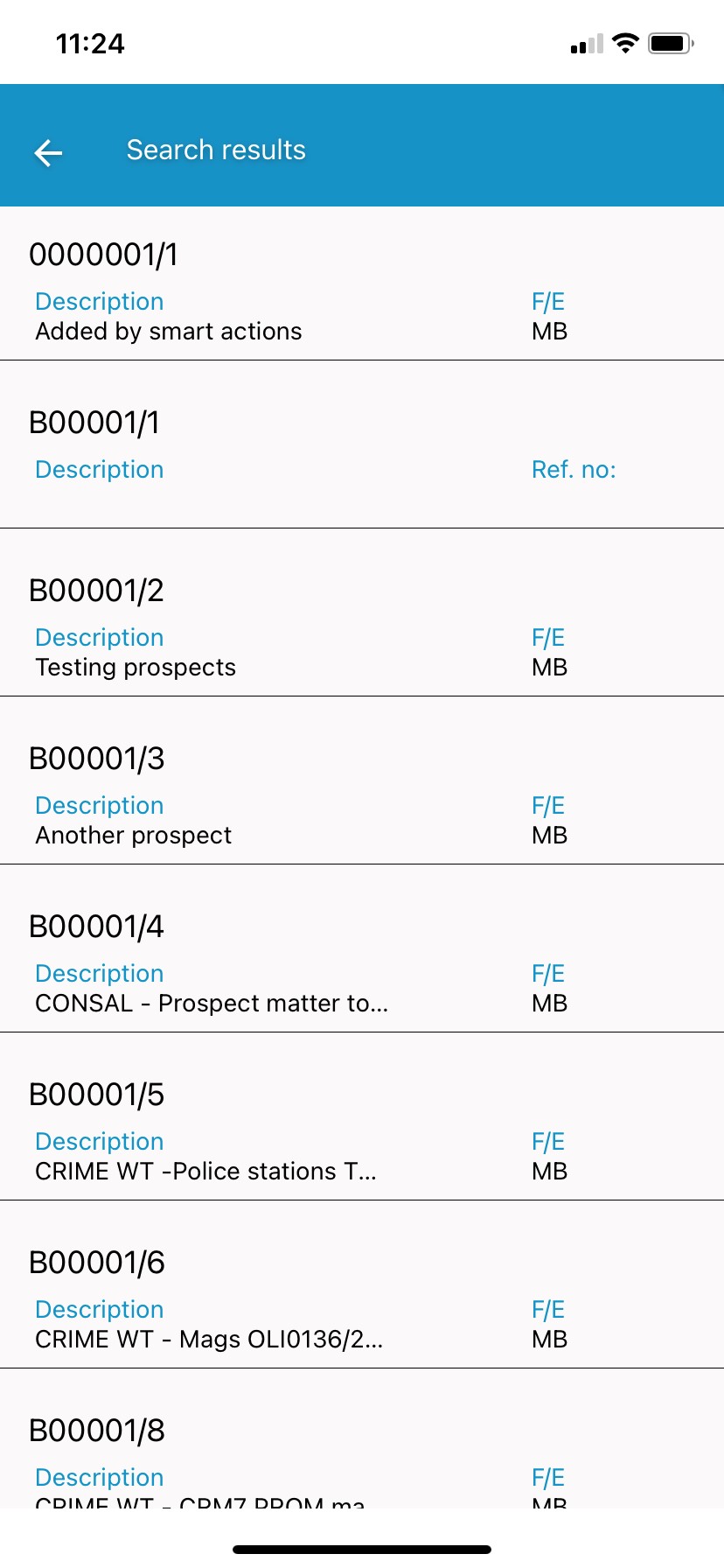
Task: Open matter B00001/1
Action: tap(362, 444)
